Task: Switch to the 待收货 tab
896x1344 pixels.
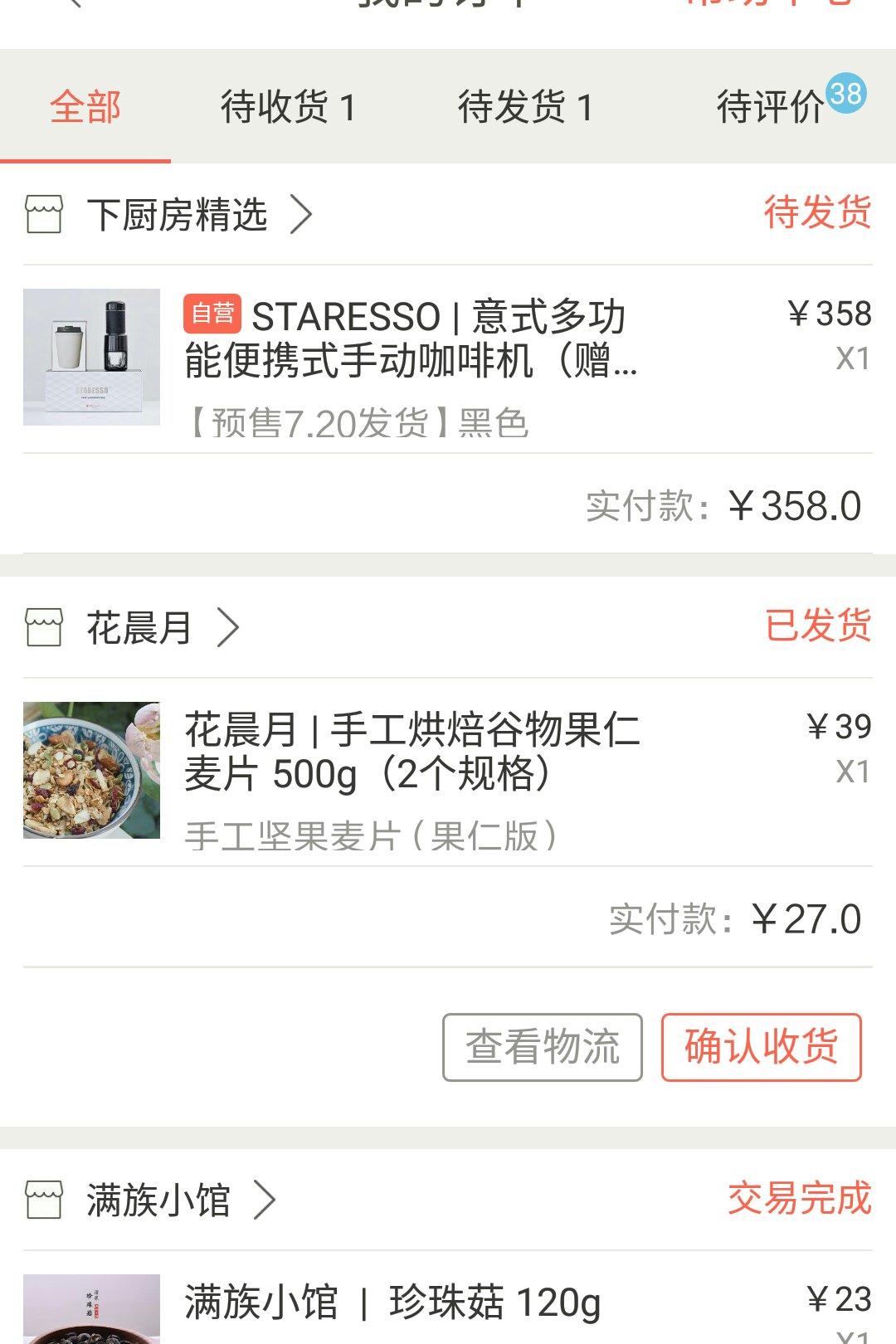Action: [288, 107]
